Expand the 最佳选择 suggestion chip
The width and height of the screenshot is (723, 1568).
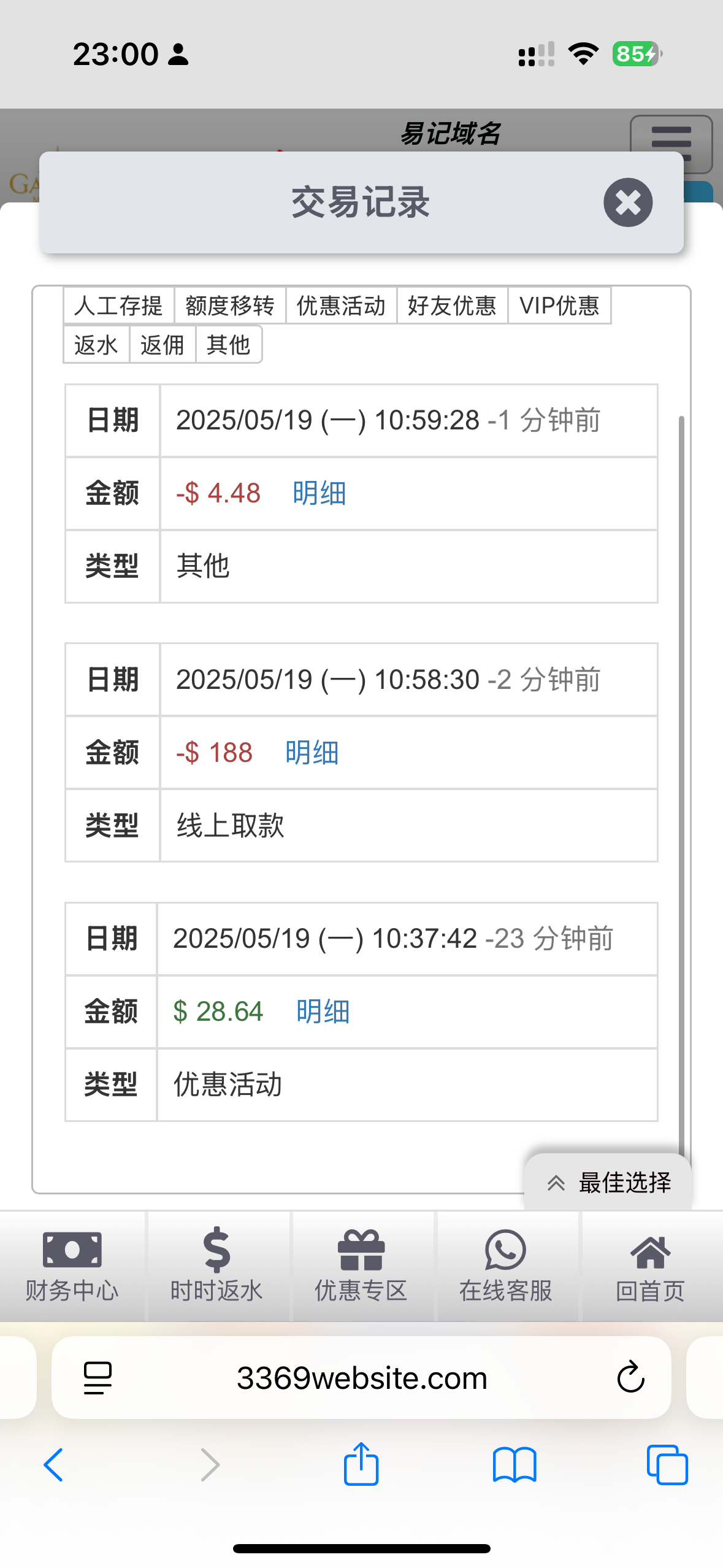[x=608, y=1183]
